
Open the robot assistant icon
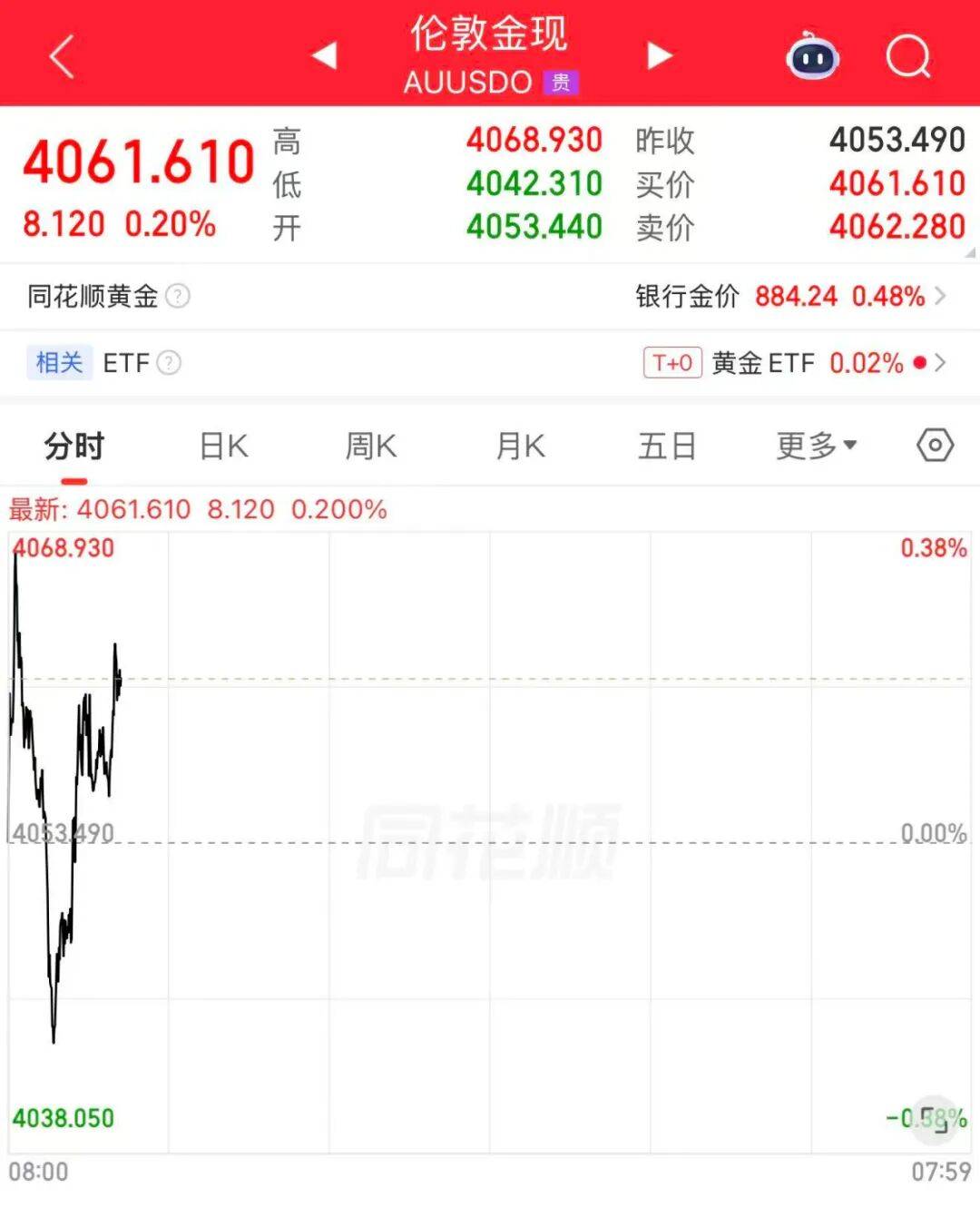click(x=812, y=56)
